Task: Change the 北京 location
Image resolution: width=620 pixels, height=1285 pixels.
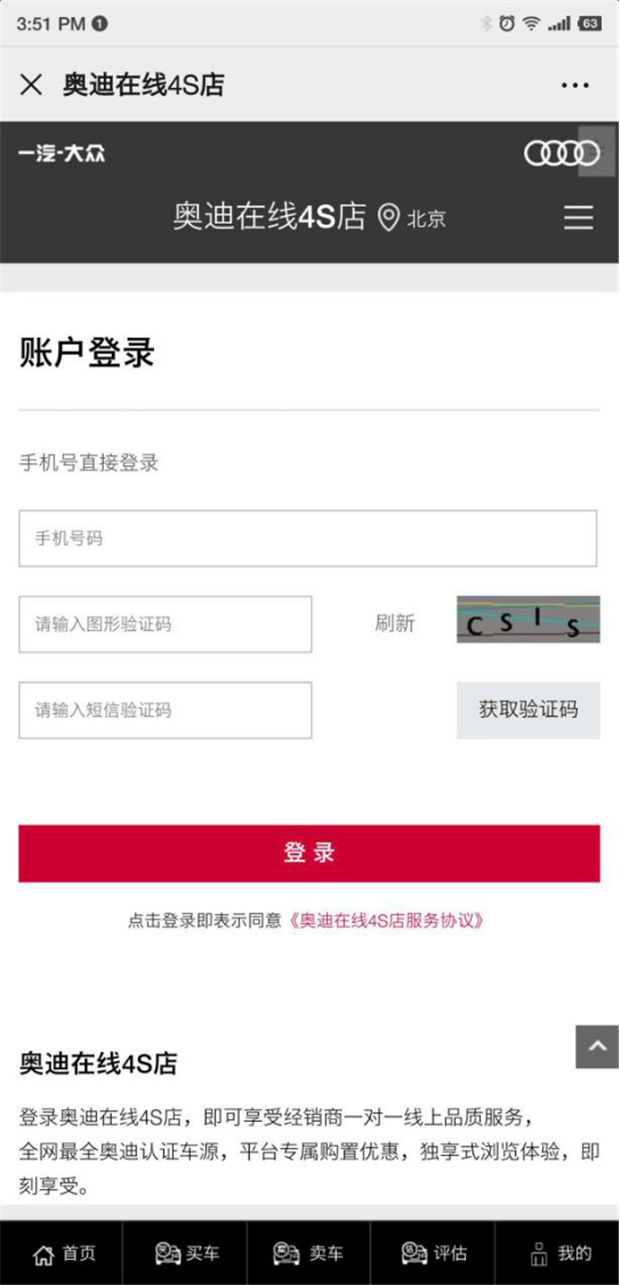Action: pyautogui.click(x=412, y=217)
